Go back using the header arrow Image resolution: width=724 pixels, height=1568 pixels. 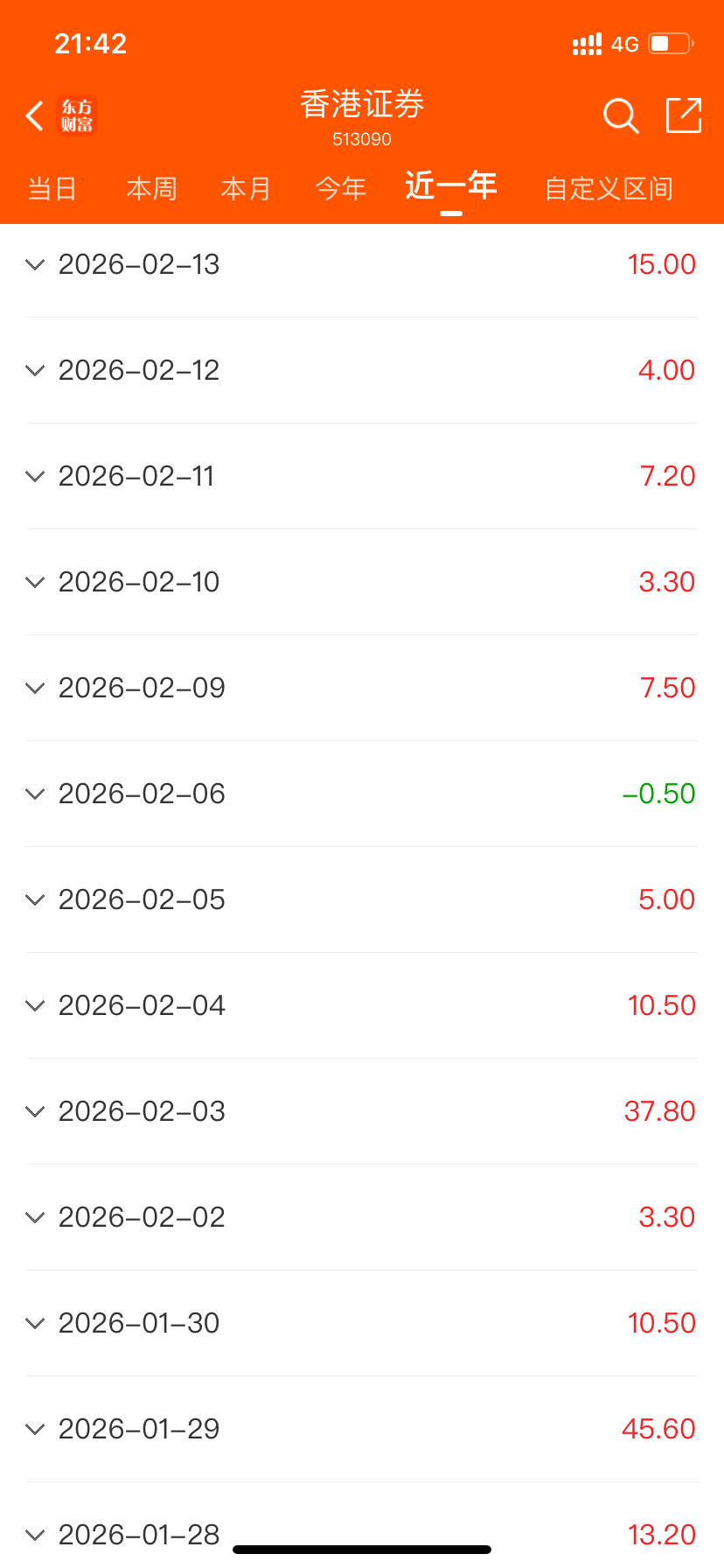point(35,115)
